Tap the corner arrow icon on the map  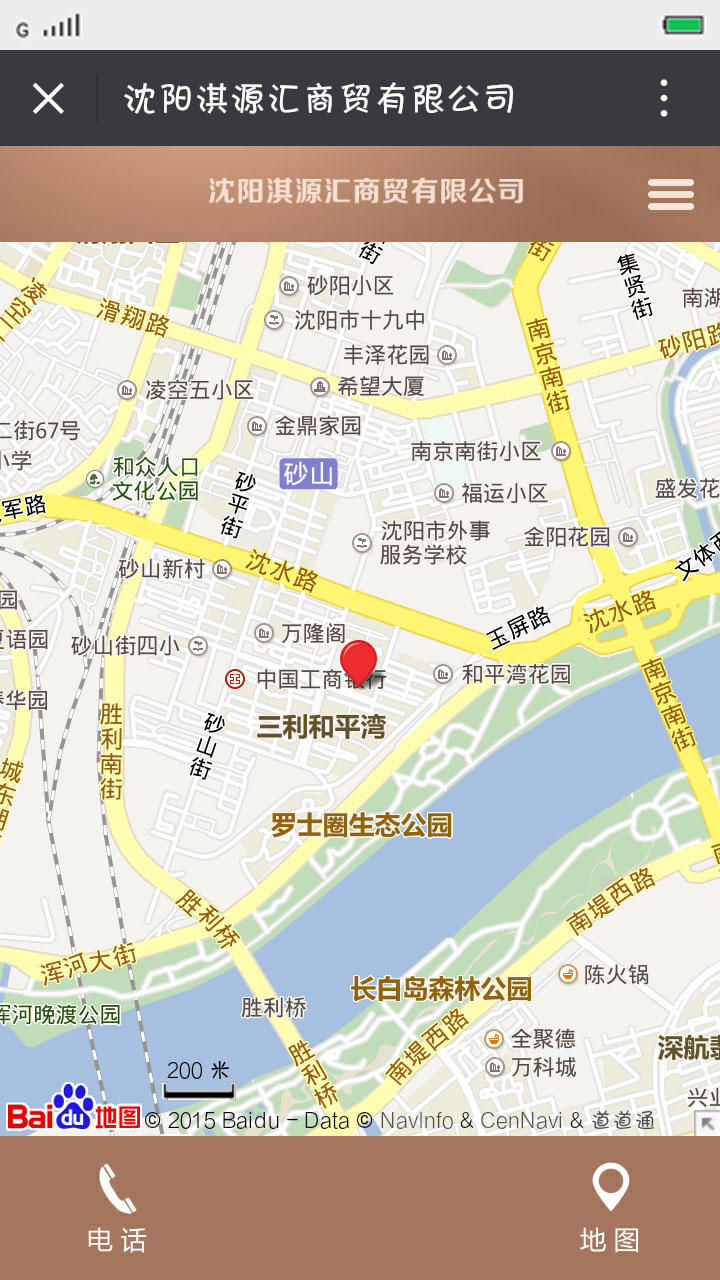(x=709, y=1123)
